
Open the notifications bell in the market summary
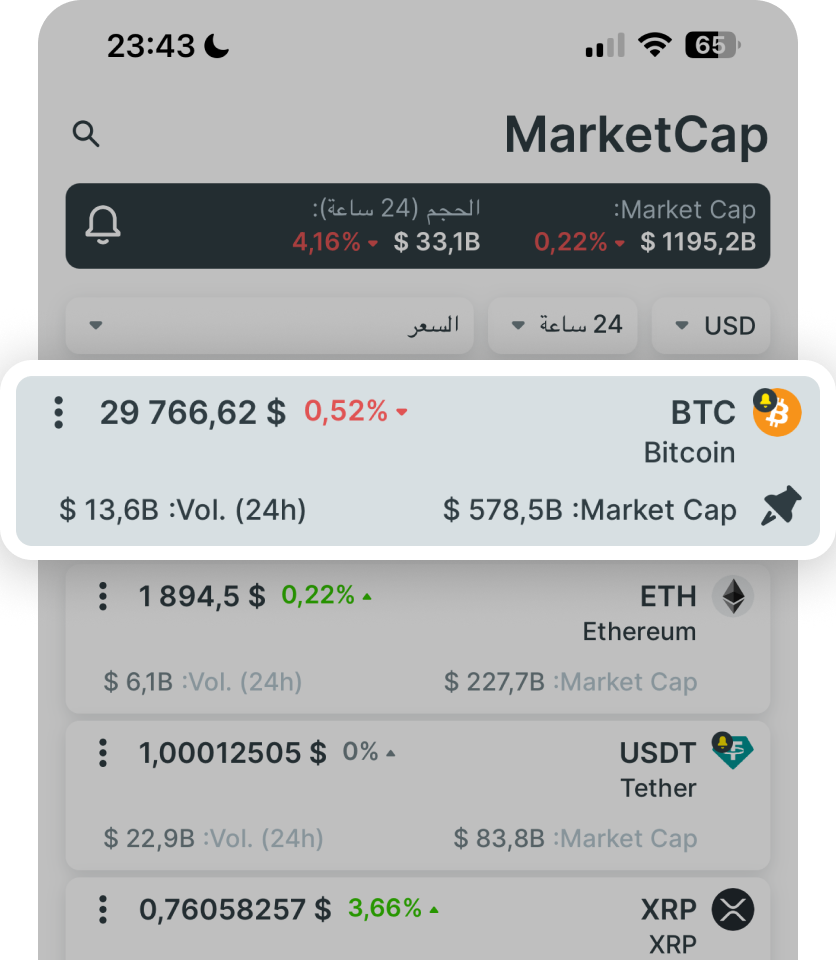coord(103,226)
